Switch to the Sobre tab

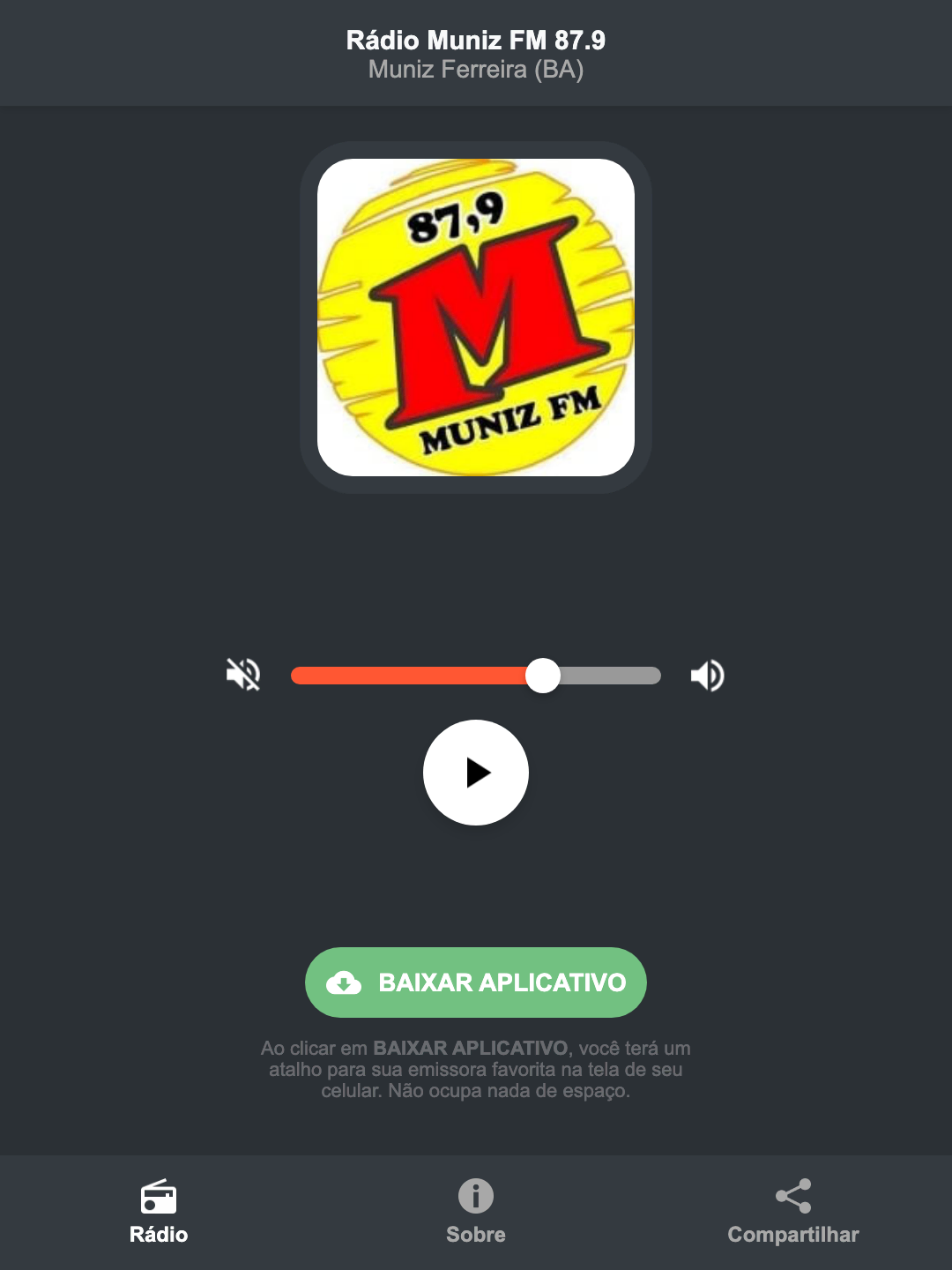tap(476, 1235)
